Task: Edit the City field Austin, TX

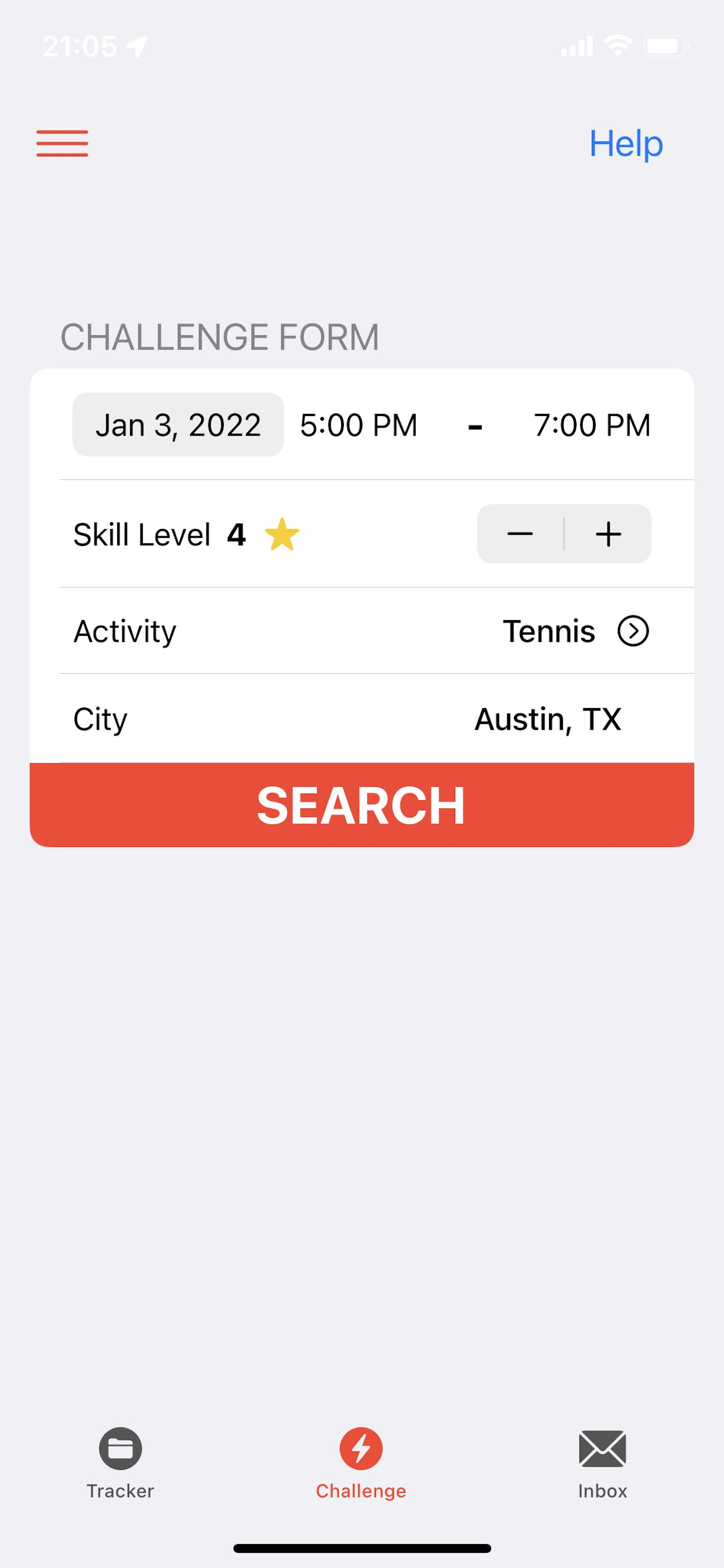Action: pyautogui.click(x=547, y=719)
